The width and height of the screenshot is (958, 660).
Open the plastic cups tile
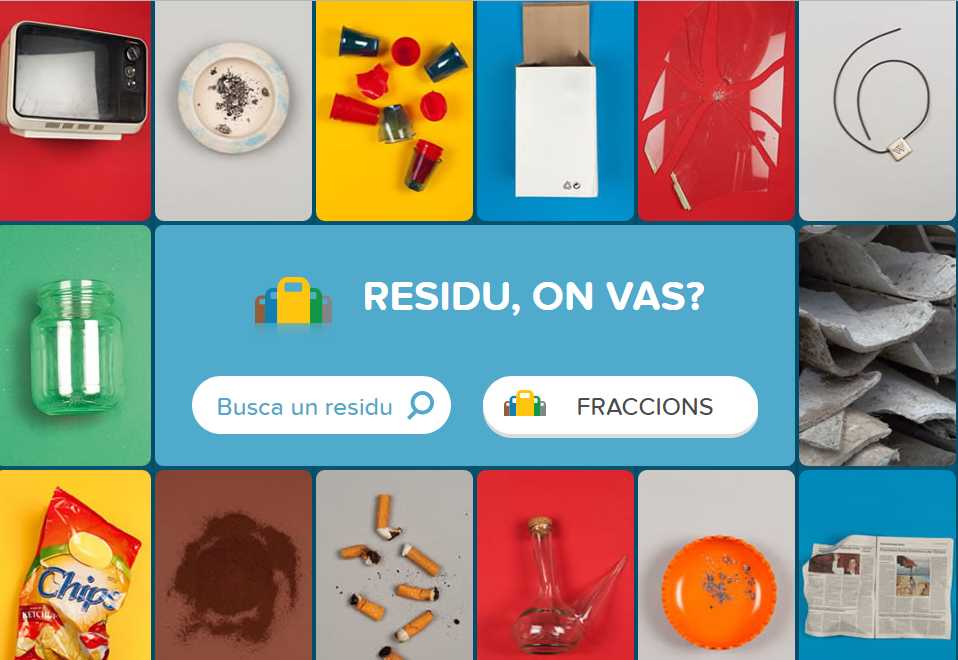click(x=394, y=110)
